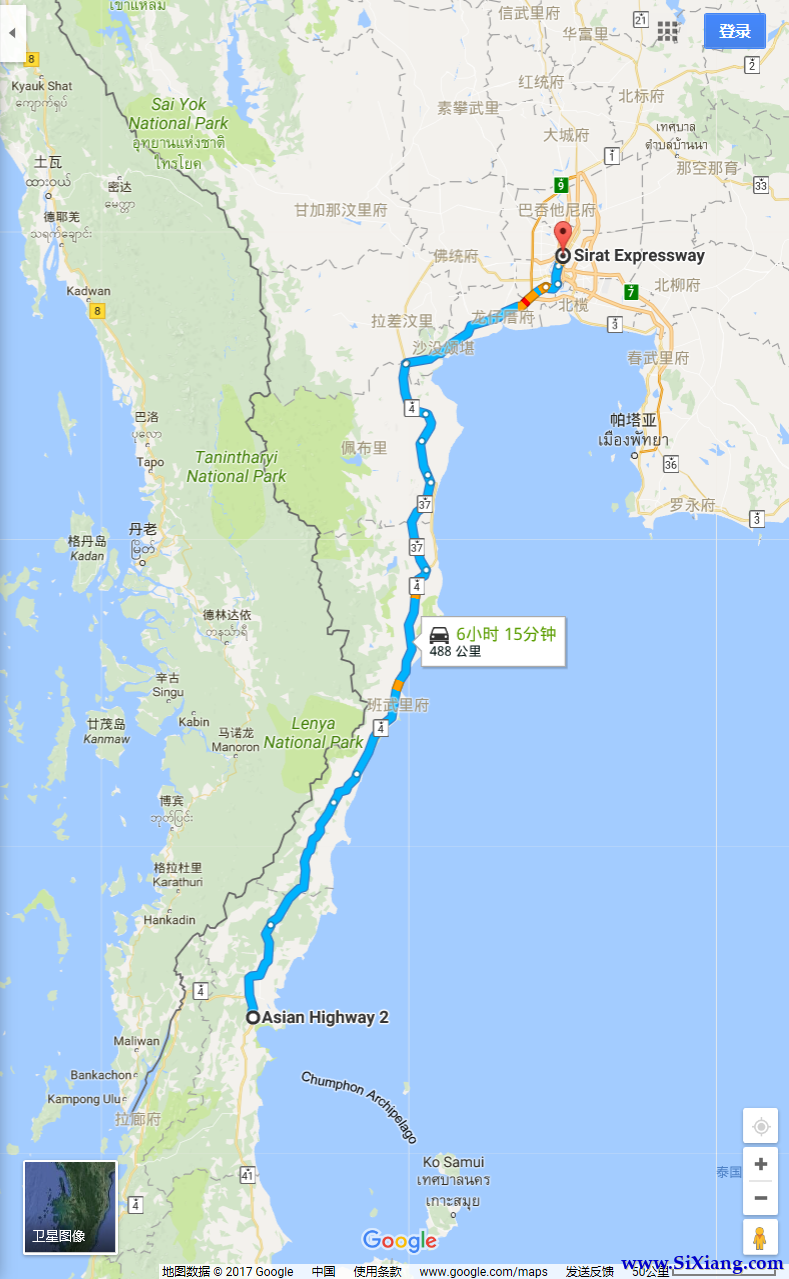Open the www.google.com/maps link

483,1272
